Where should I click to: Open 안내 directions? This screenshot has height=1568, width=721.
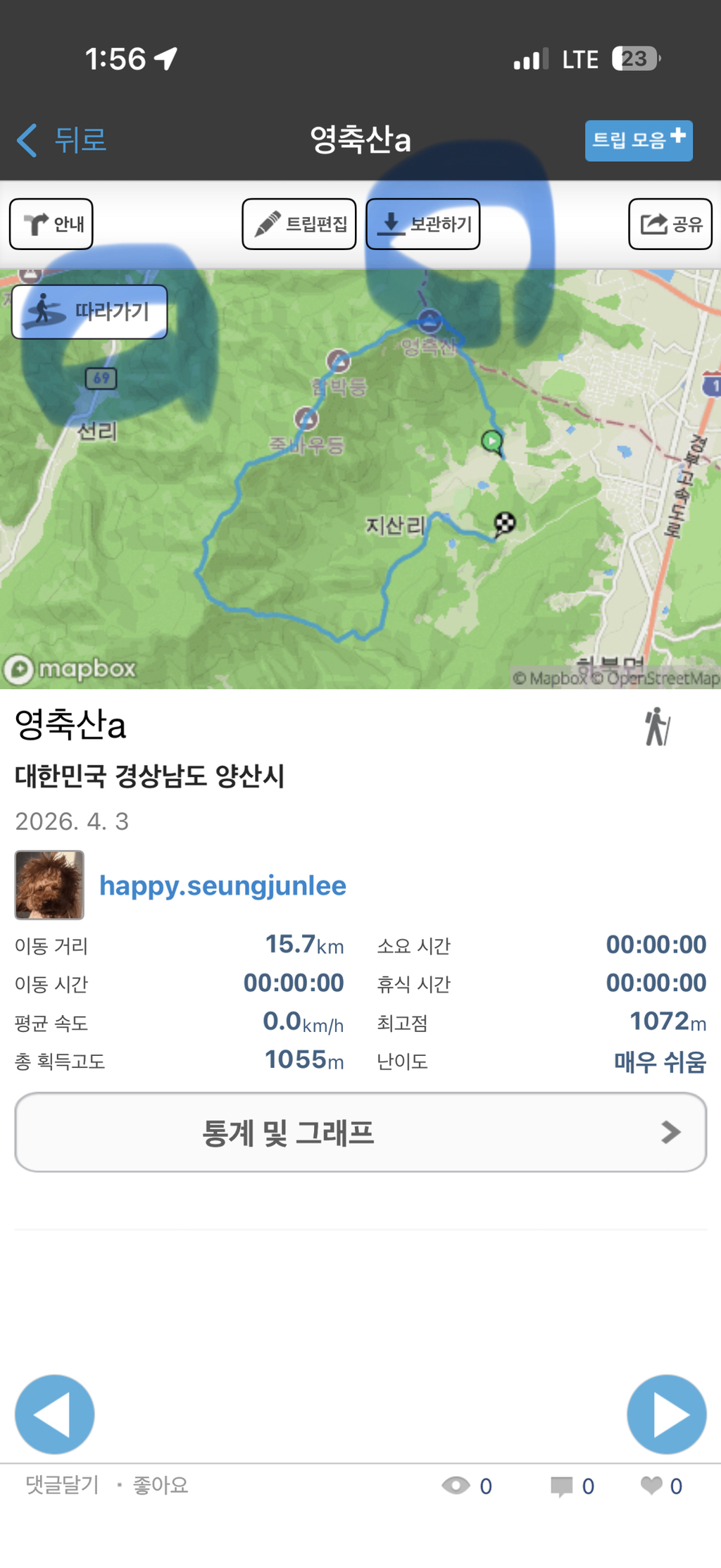51,224
